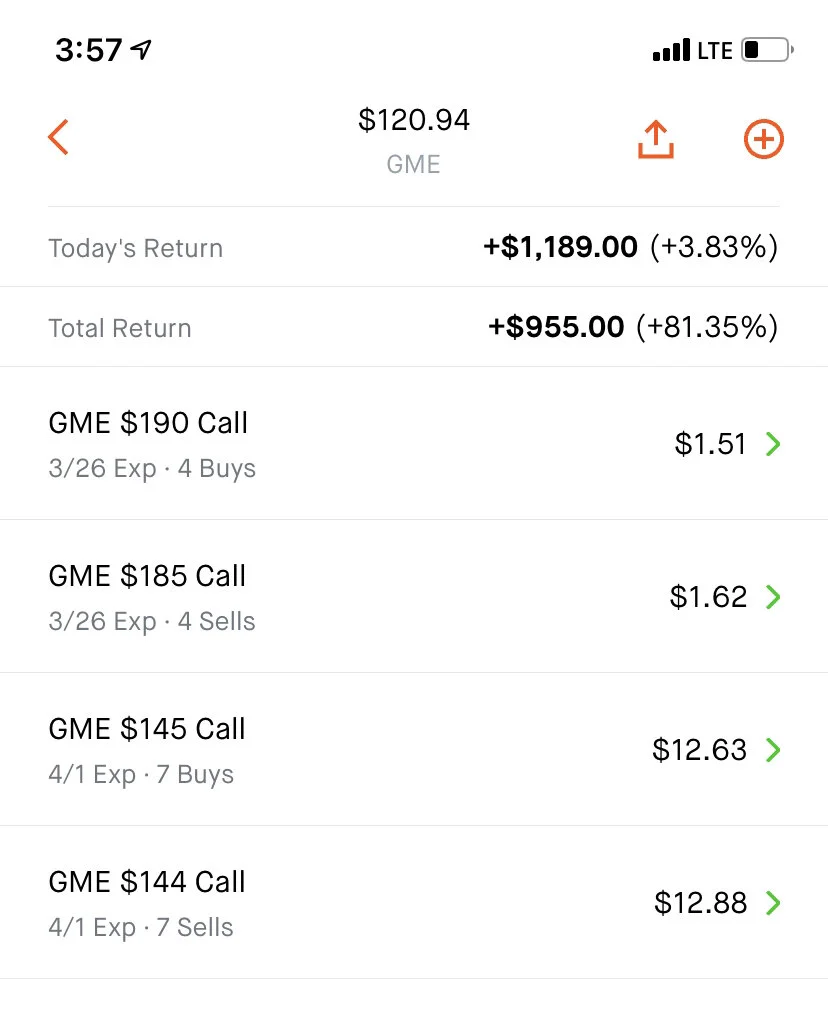Go back using the orange arrow
The image size is (828, 1033).
(58, 137)
